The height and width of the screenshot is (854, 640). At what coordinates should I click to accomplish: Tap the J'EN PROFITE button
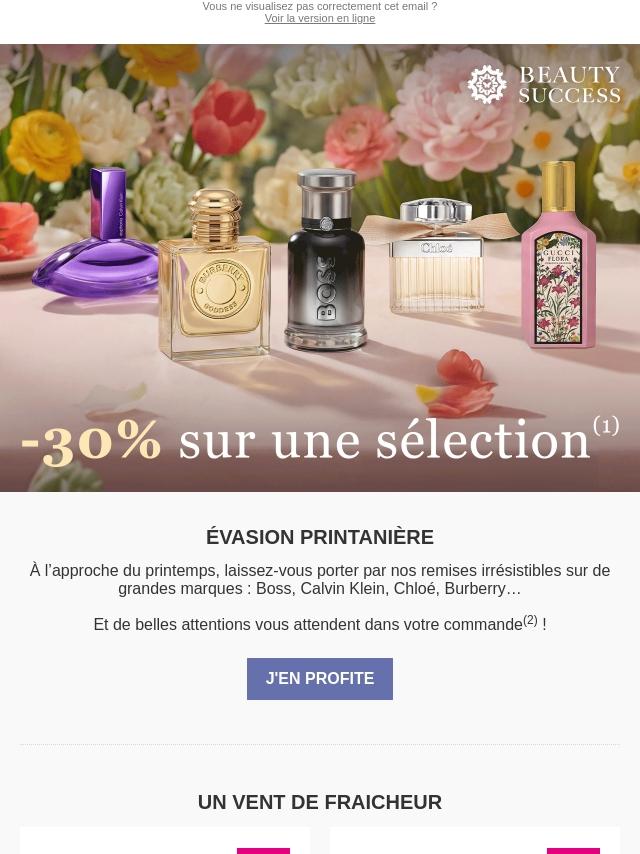pyautogui.click(x=320, y=679)
